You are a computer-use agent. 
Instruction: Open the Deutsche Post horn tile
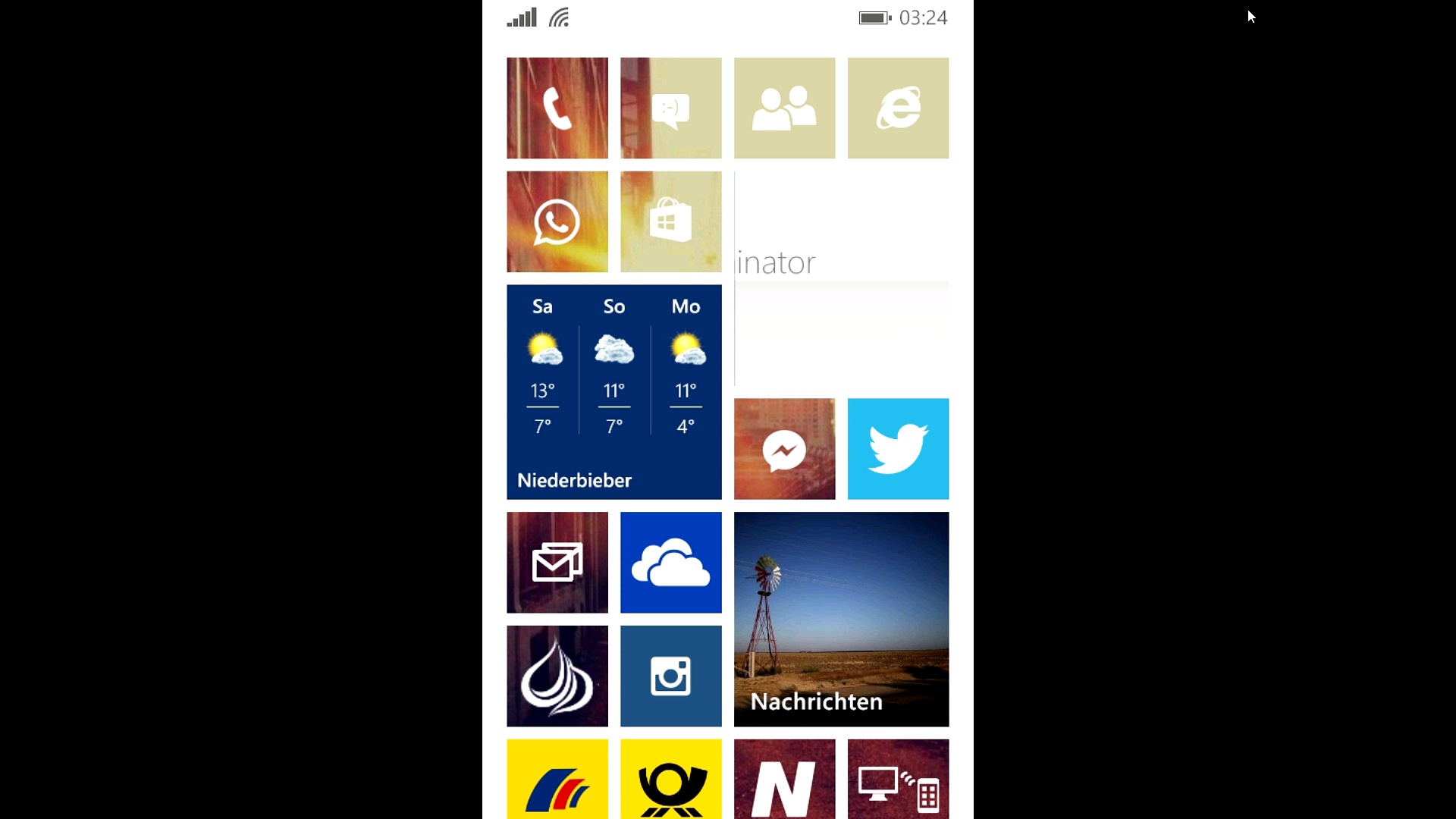[670, 780]
